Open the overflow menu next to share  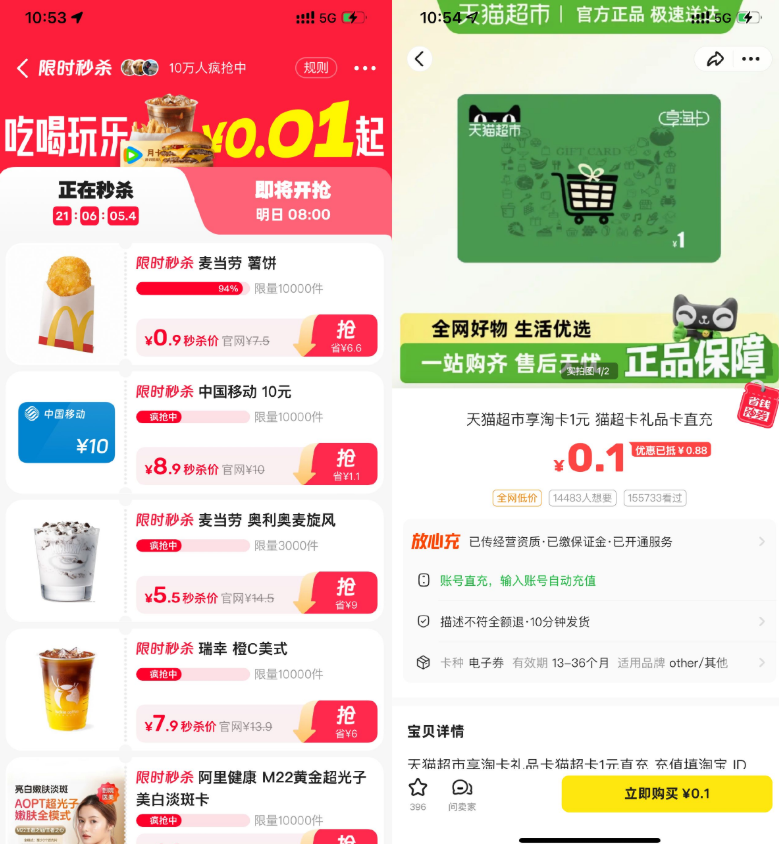tap(751, 59)
